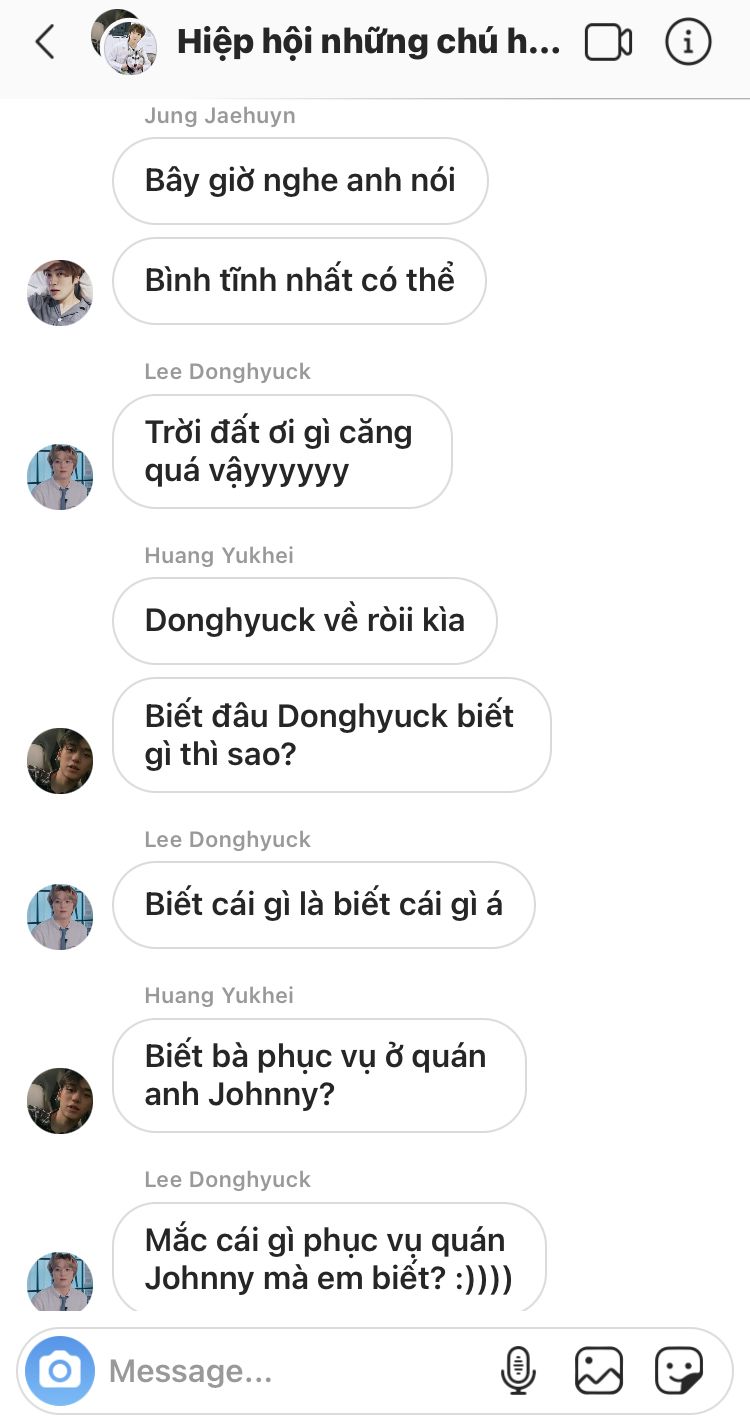
Task: Open the sticker picker
Action: click(x=679, y=1370)
